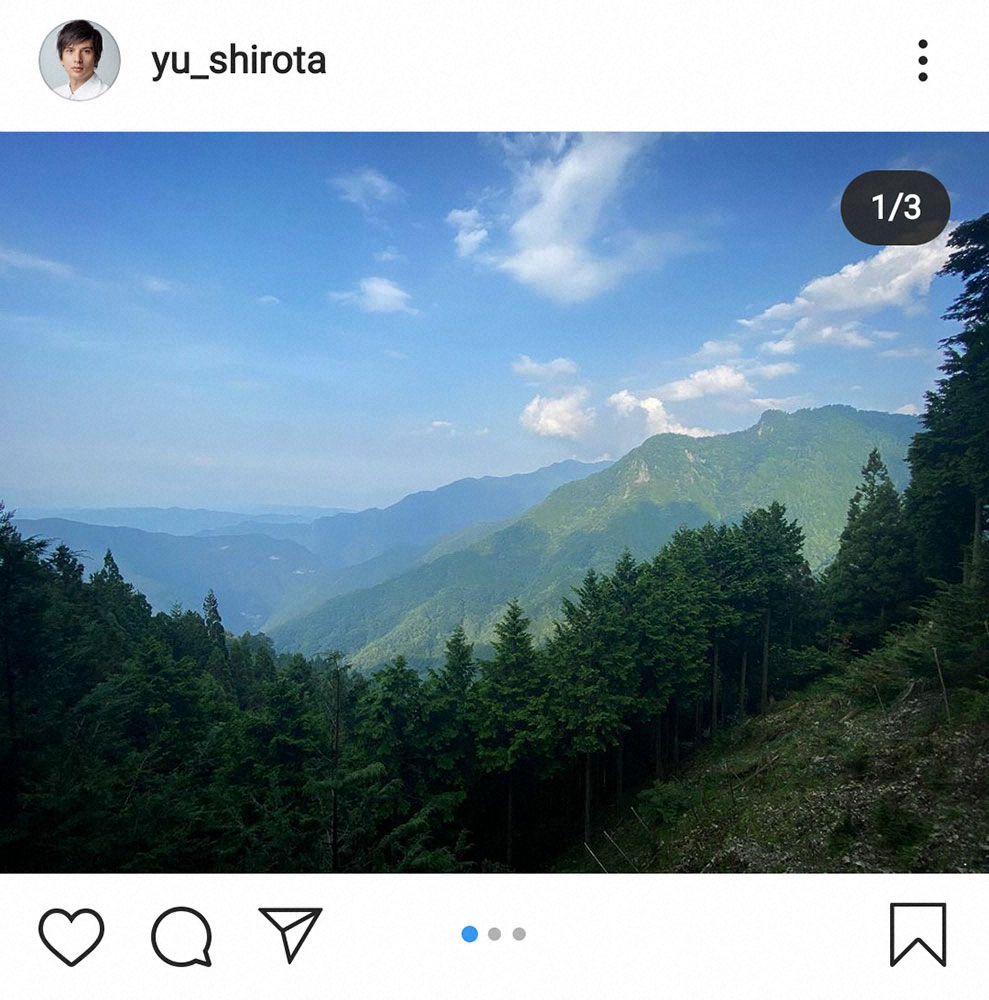
Task: Share this post via the paper plane
Action: (x=290, y=934)
